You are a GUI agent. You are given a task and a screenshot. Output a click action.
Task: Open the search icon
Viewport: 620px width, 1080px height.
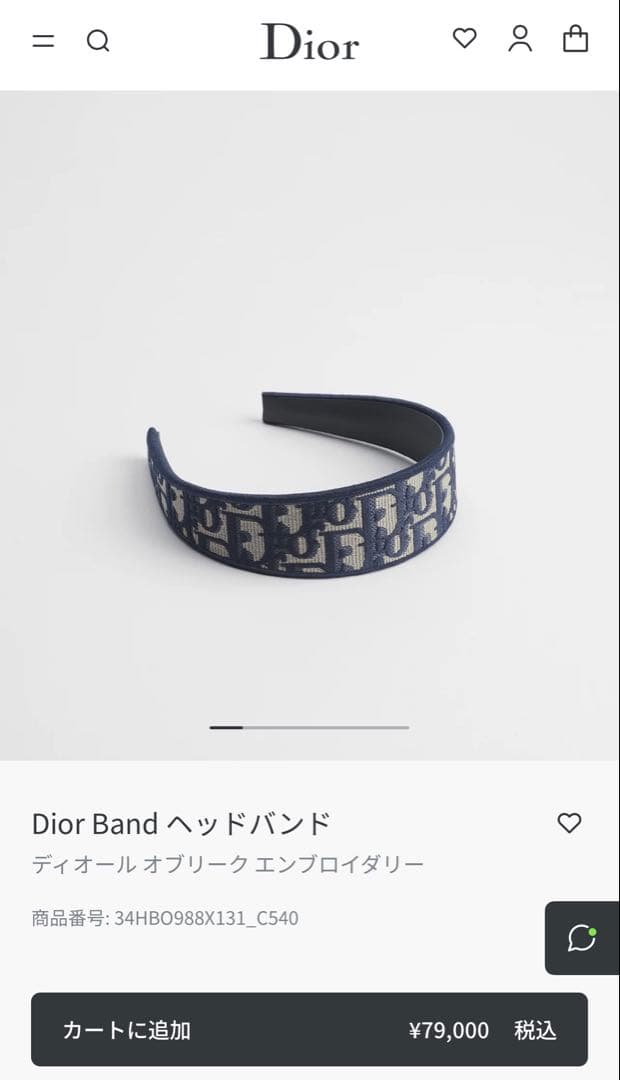coord(98,41)
